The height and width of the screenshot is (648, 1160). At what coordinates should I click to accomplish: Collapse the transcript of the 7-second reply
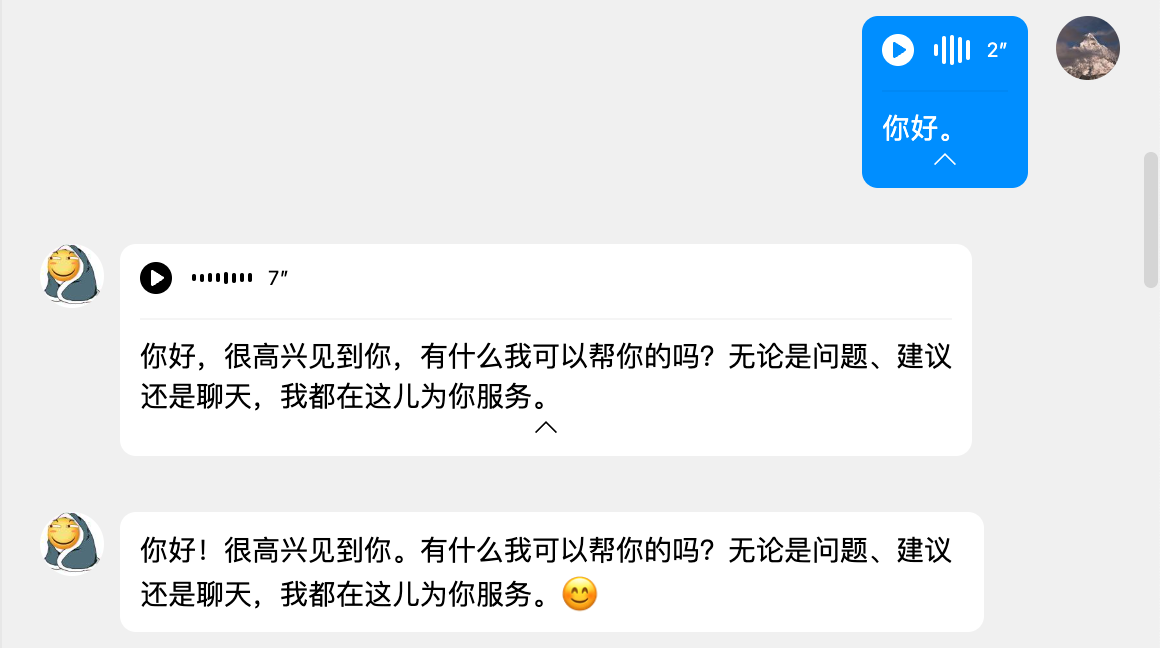pos(546,427)
